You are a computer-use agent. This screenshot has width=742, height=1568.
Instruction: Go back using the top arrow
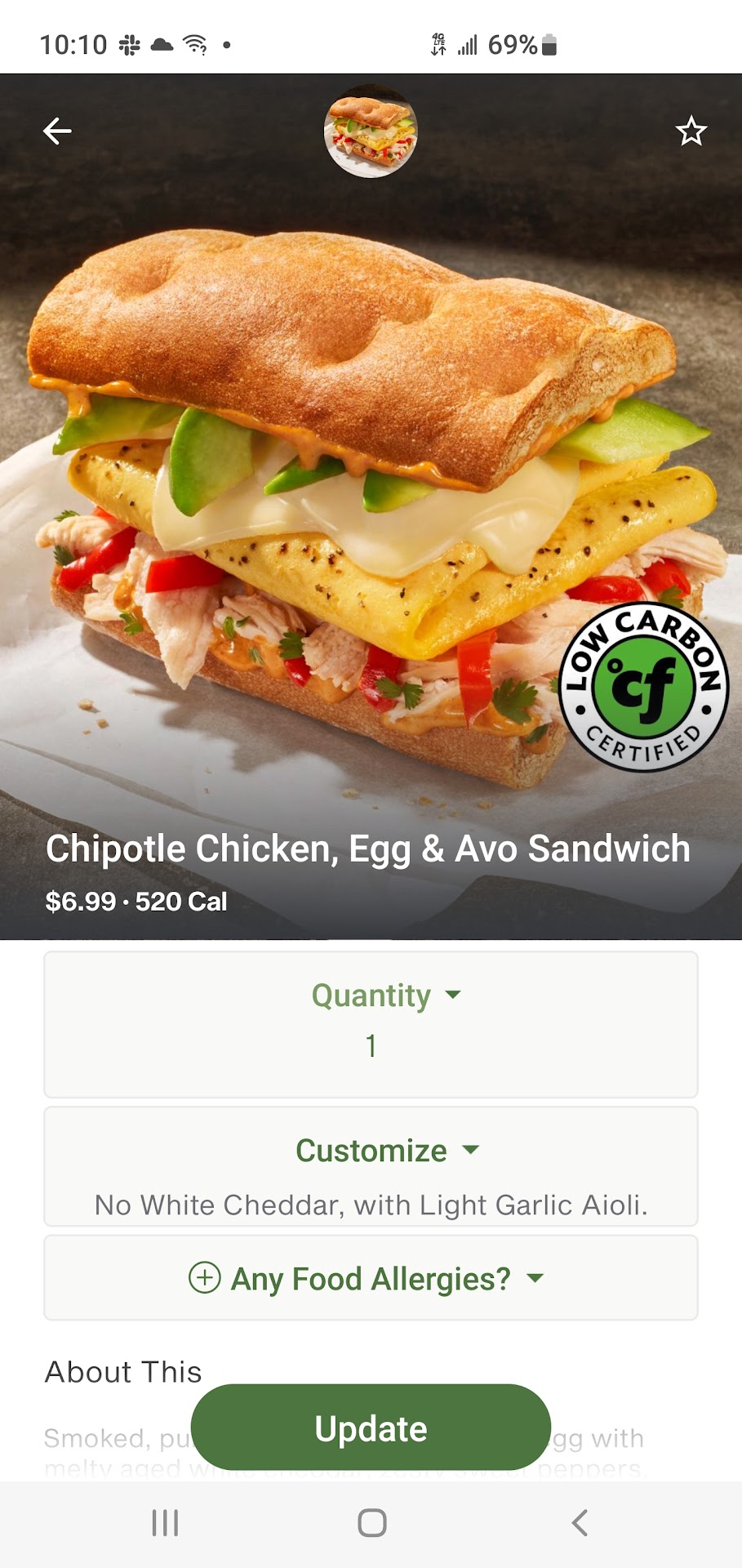click(x=57, y=131)
